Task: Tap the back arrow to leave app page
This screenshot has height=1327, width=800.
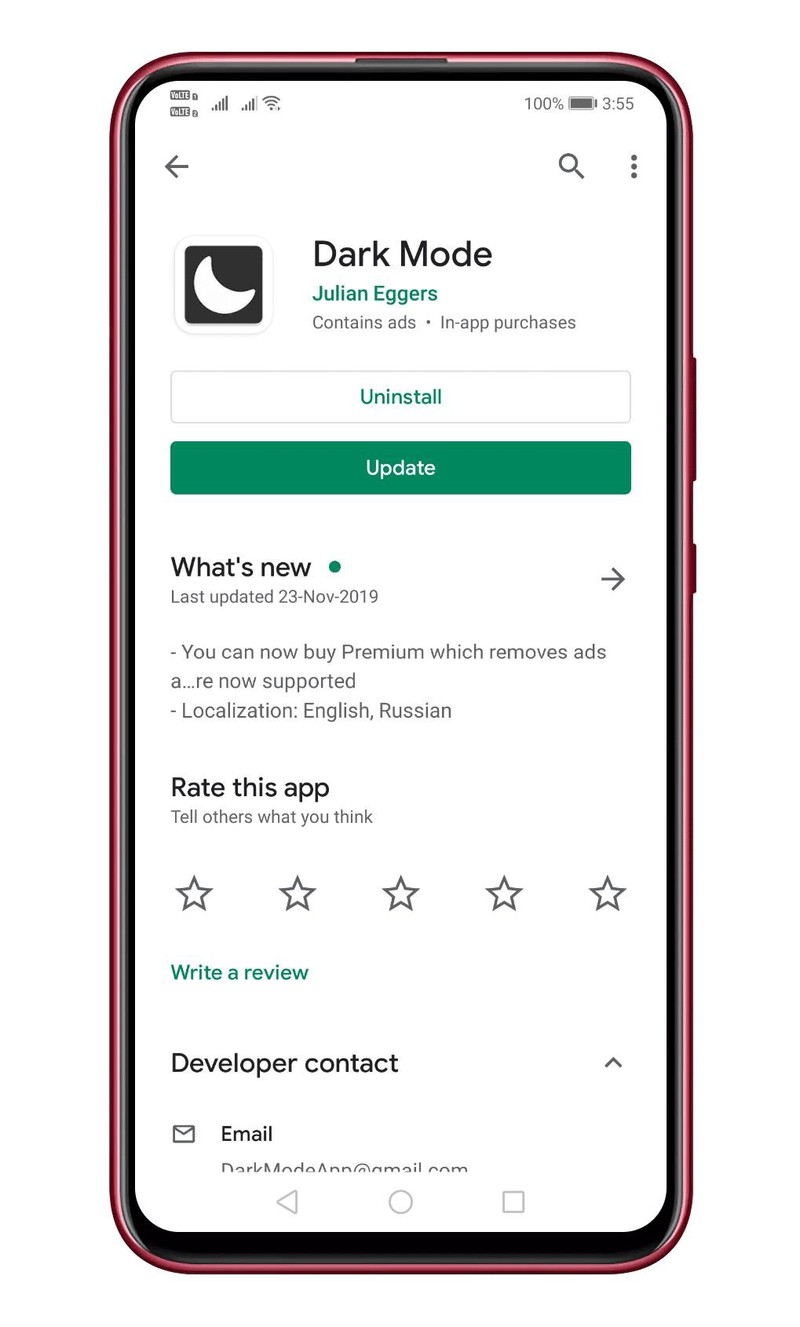Action: click(x=176, y=166)
